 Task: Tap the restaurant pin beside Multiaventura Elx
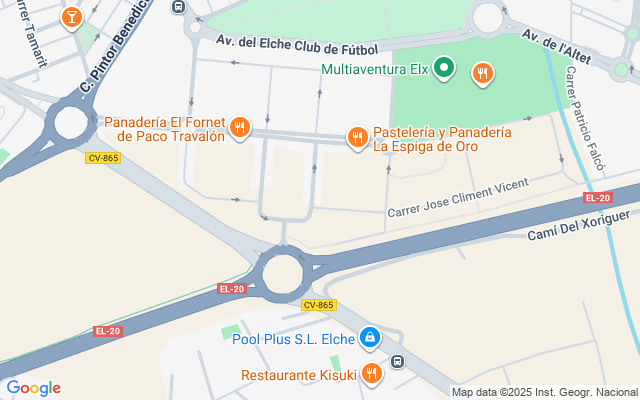pyautogui.click(x=483, y=72)
